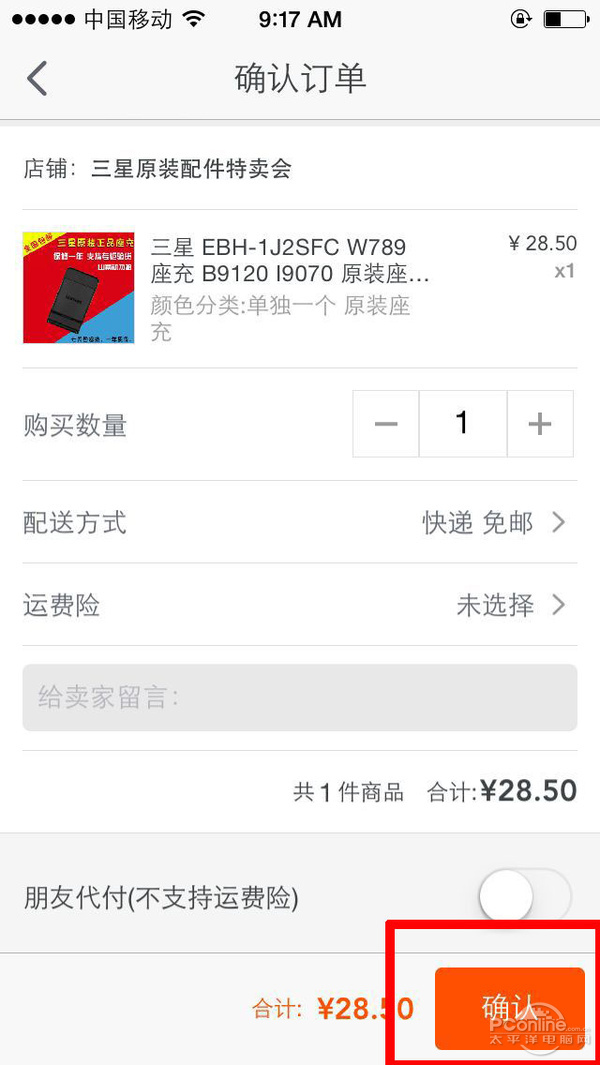Decrease purchase quantity with minus button

[x=386, y=424]
